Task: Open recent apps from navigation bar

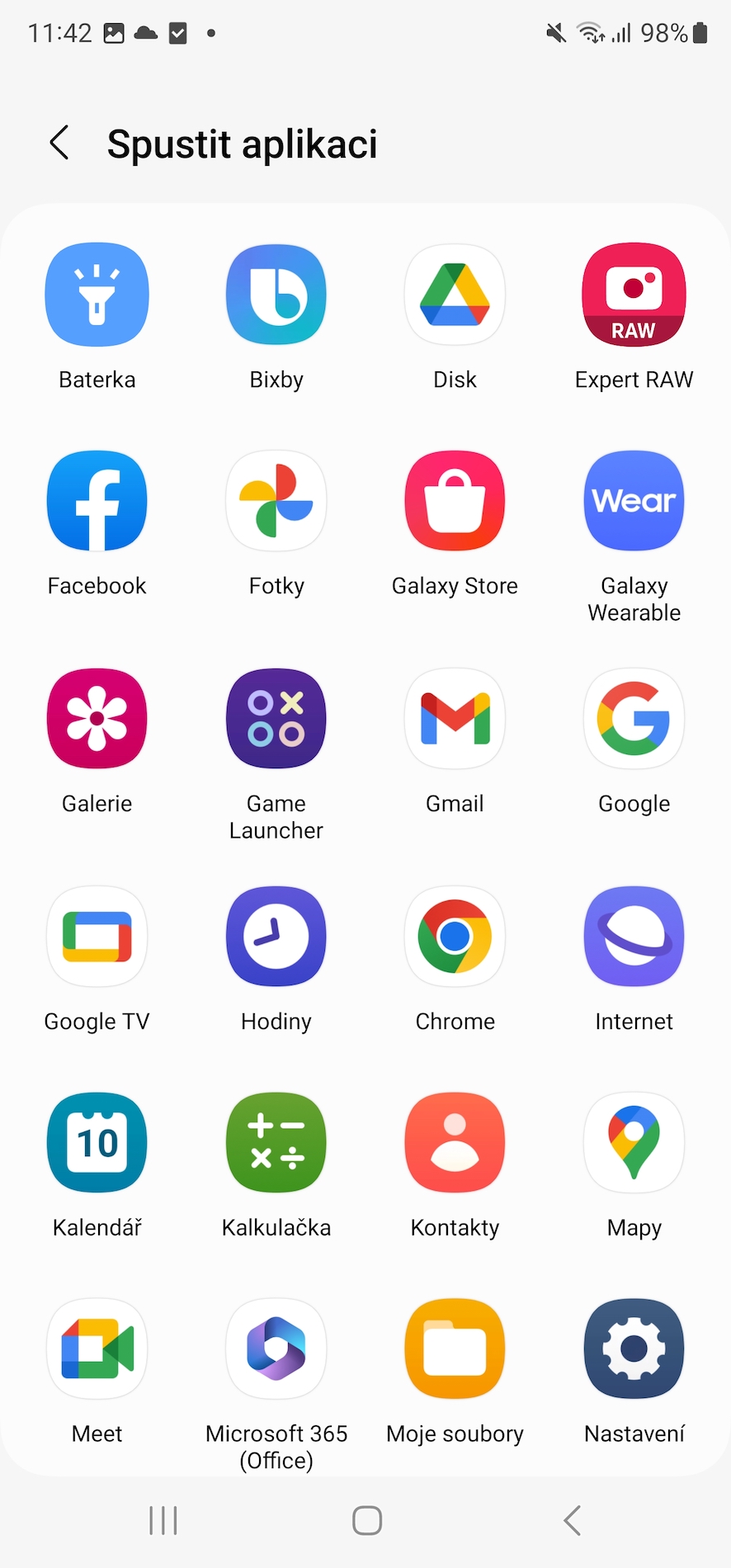Action: click(163, 1520)
